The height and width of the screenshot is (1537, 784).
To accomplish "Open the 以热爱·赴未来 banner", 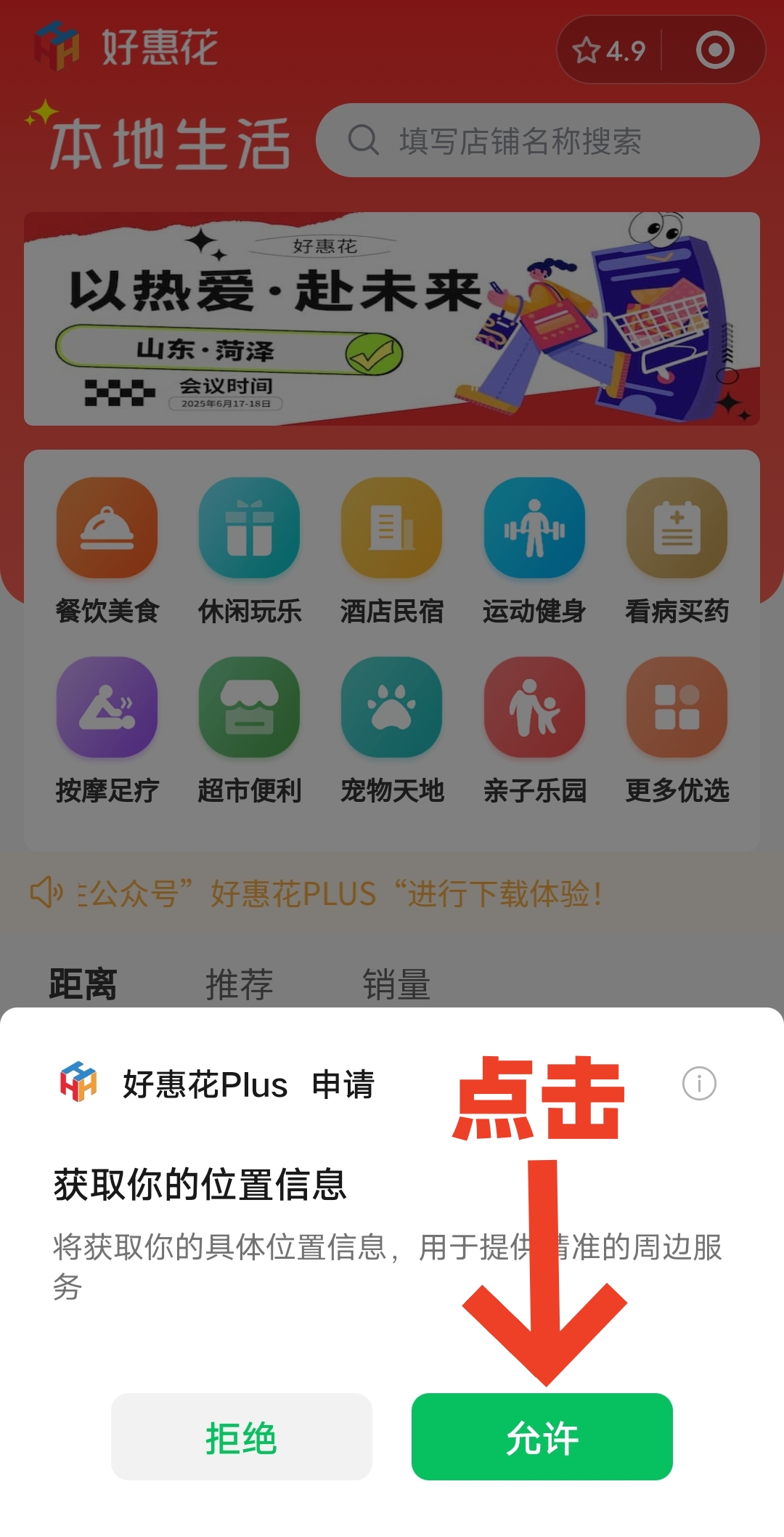I will point(392,318).
